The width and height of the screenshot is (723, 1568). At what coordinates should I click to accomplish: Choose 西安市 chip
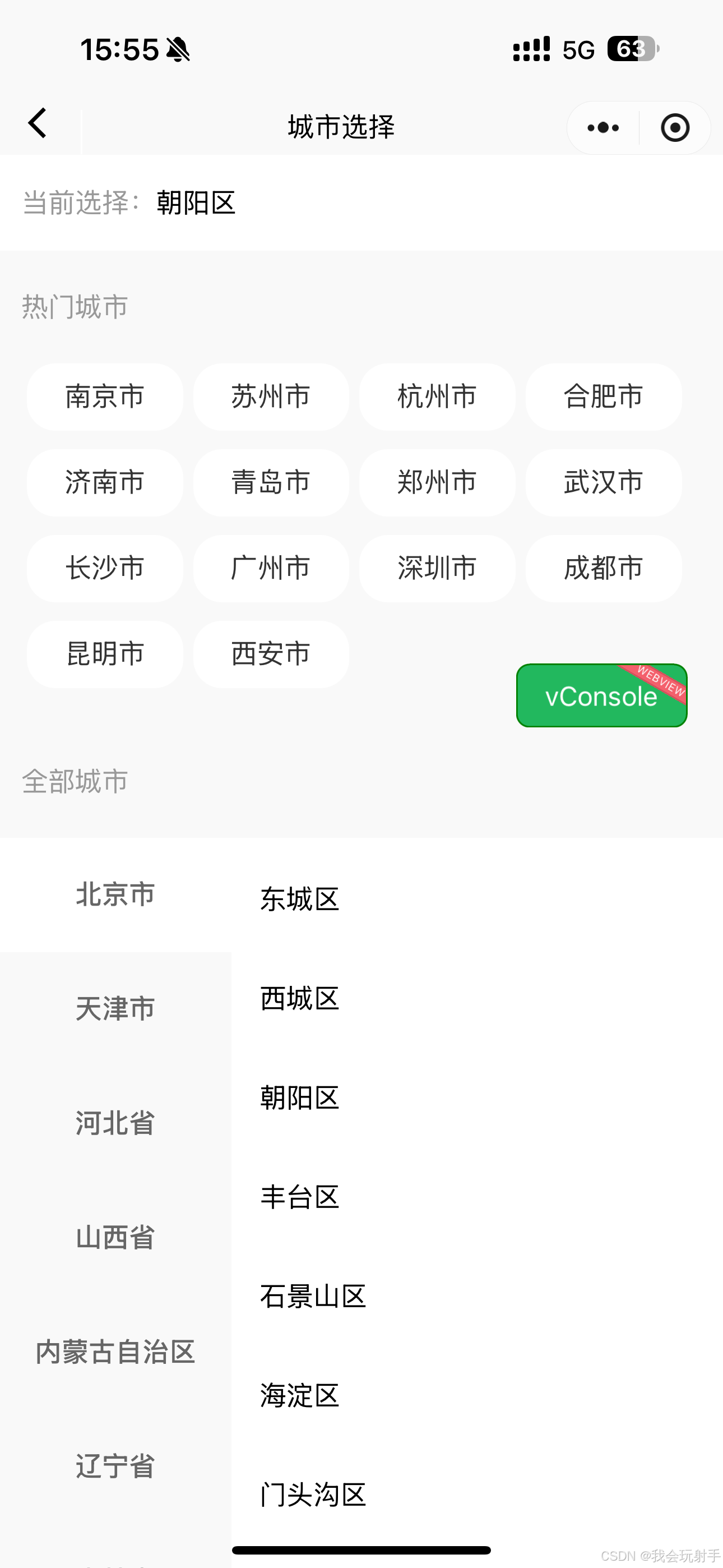(x=271, y=654)
